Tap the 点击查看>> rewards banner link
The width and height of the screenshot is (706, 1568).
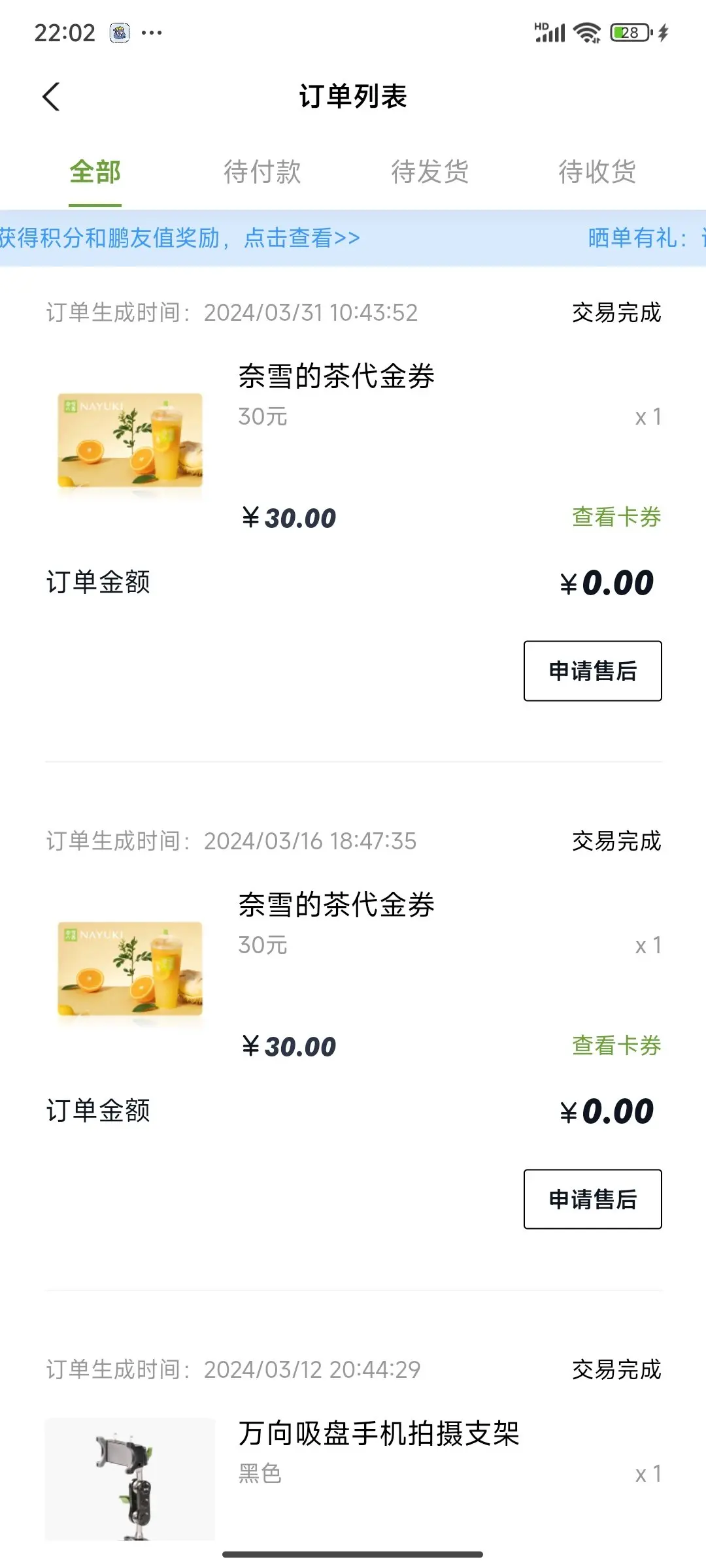coord(301,238)
